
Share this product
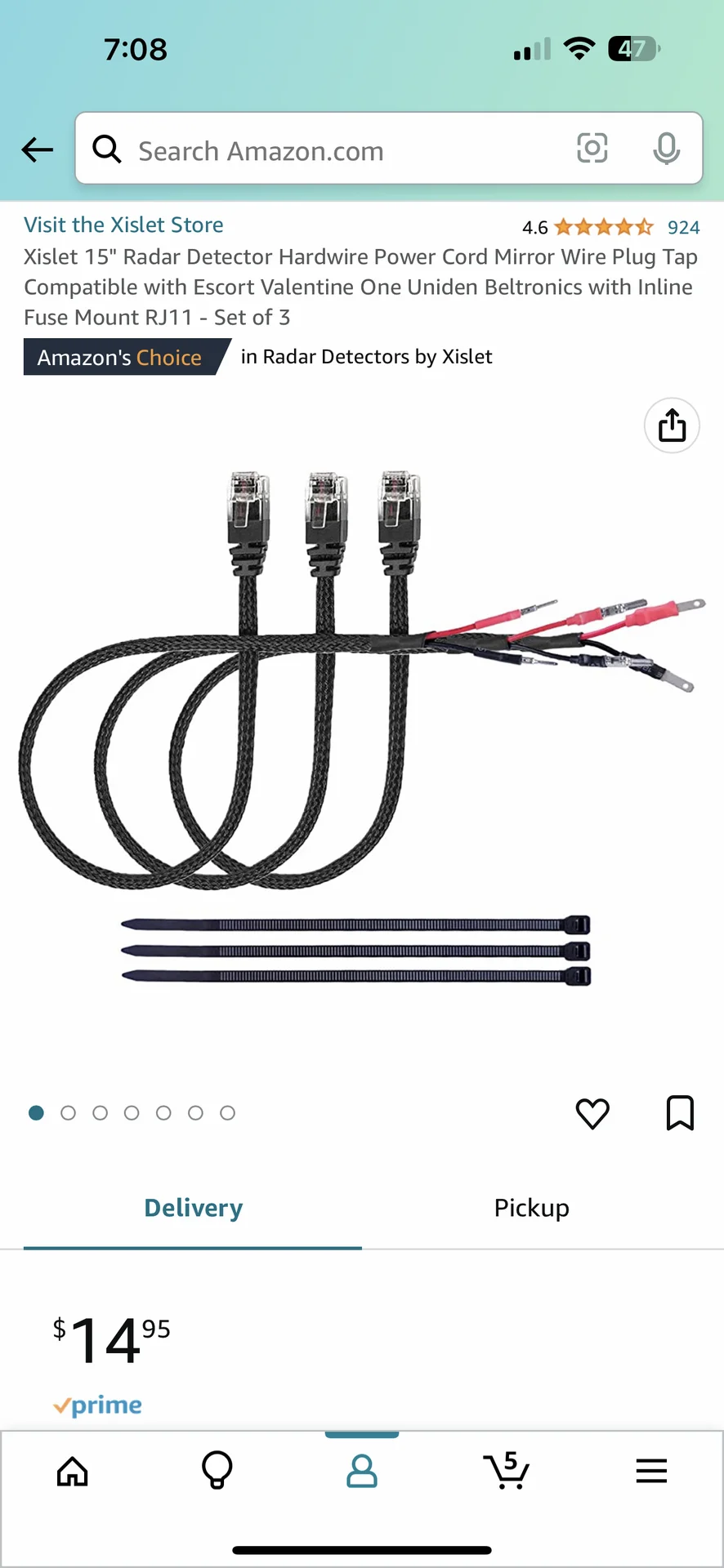click(x=672, y=425)
